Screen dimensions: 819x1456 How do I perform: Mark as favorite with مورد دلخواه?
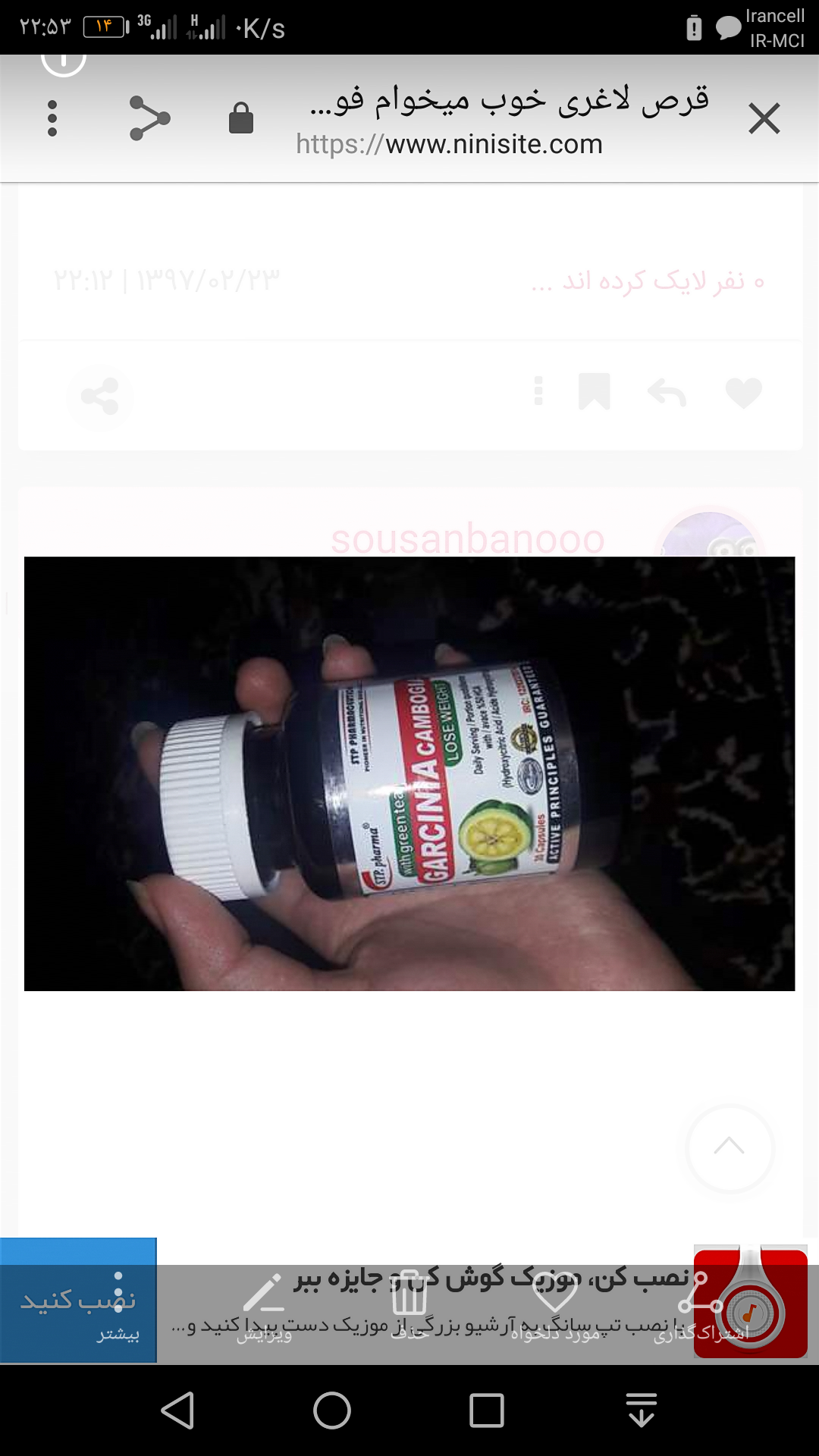[556, 1306]
